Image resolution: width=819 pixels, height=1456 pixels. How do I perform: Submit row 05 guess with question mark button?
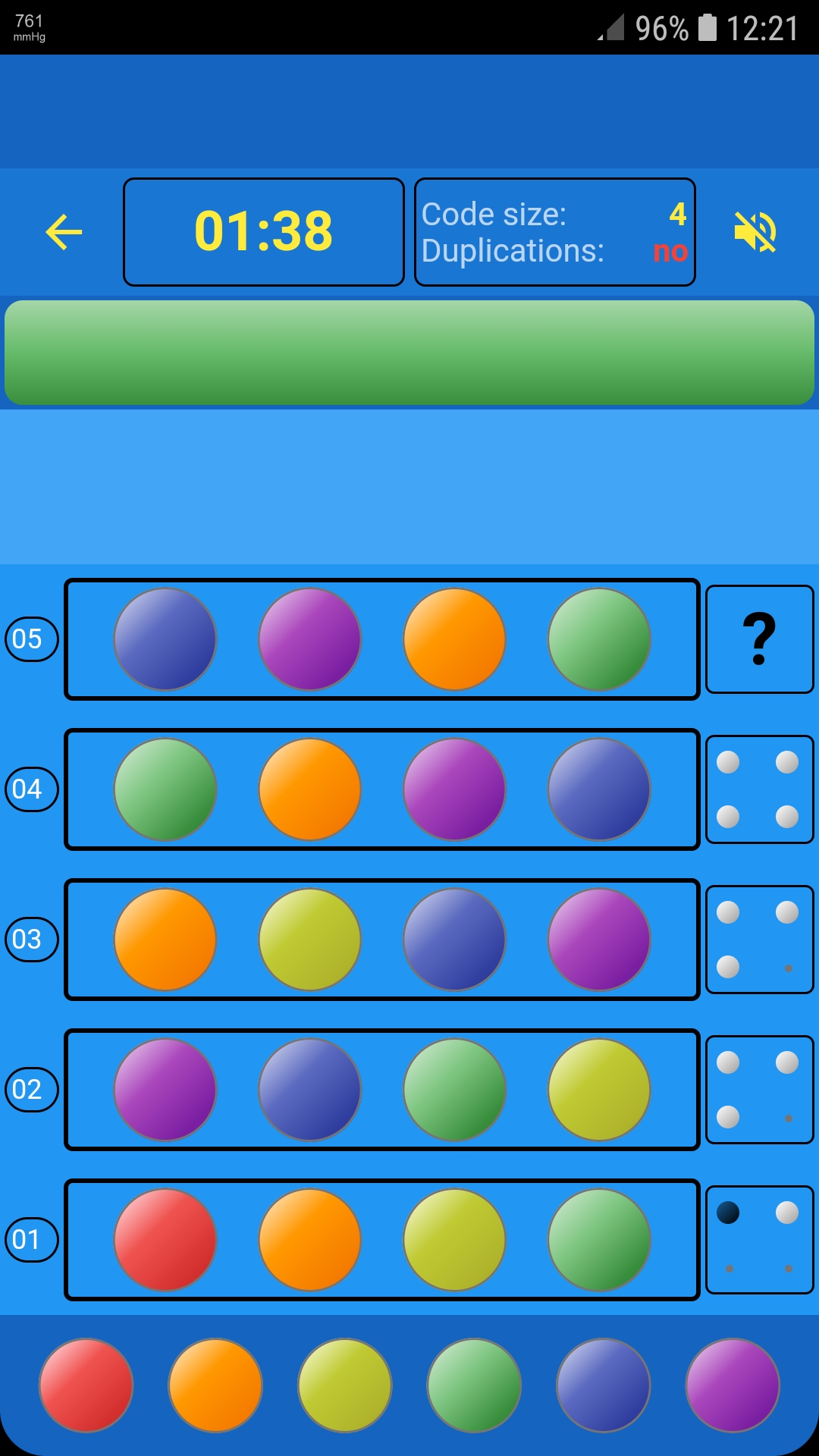click(759, 639)
